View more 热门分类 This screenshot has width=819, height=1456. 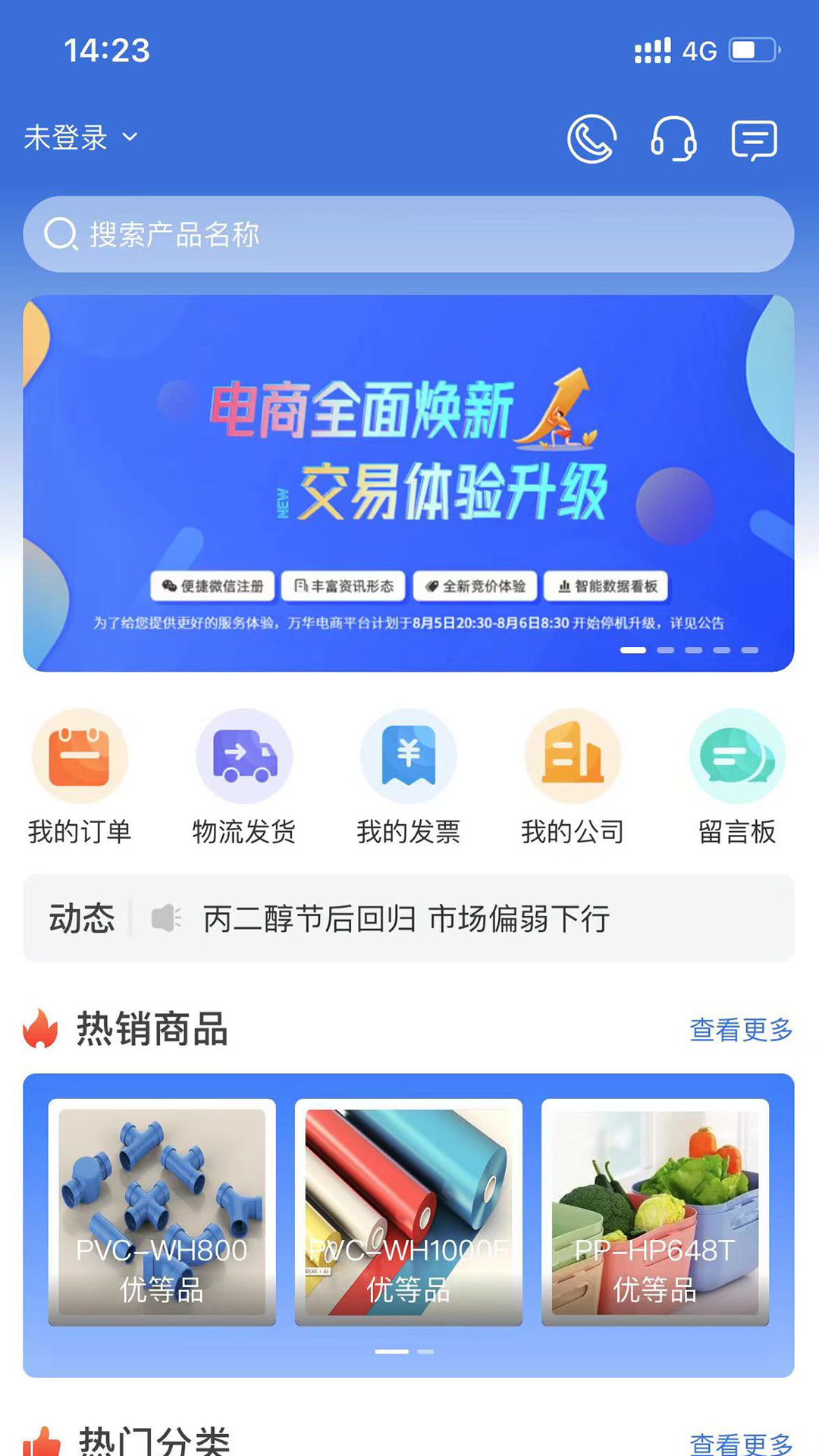pyautogui.click(x=740, y=1442)
